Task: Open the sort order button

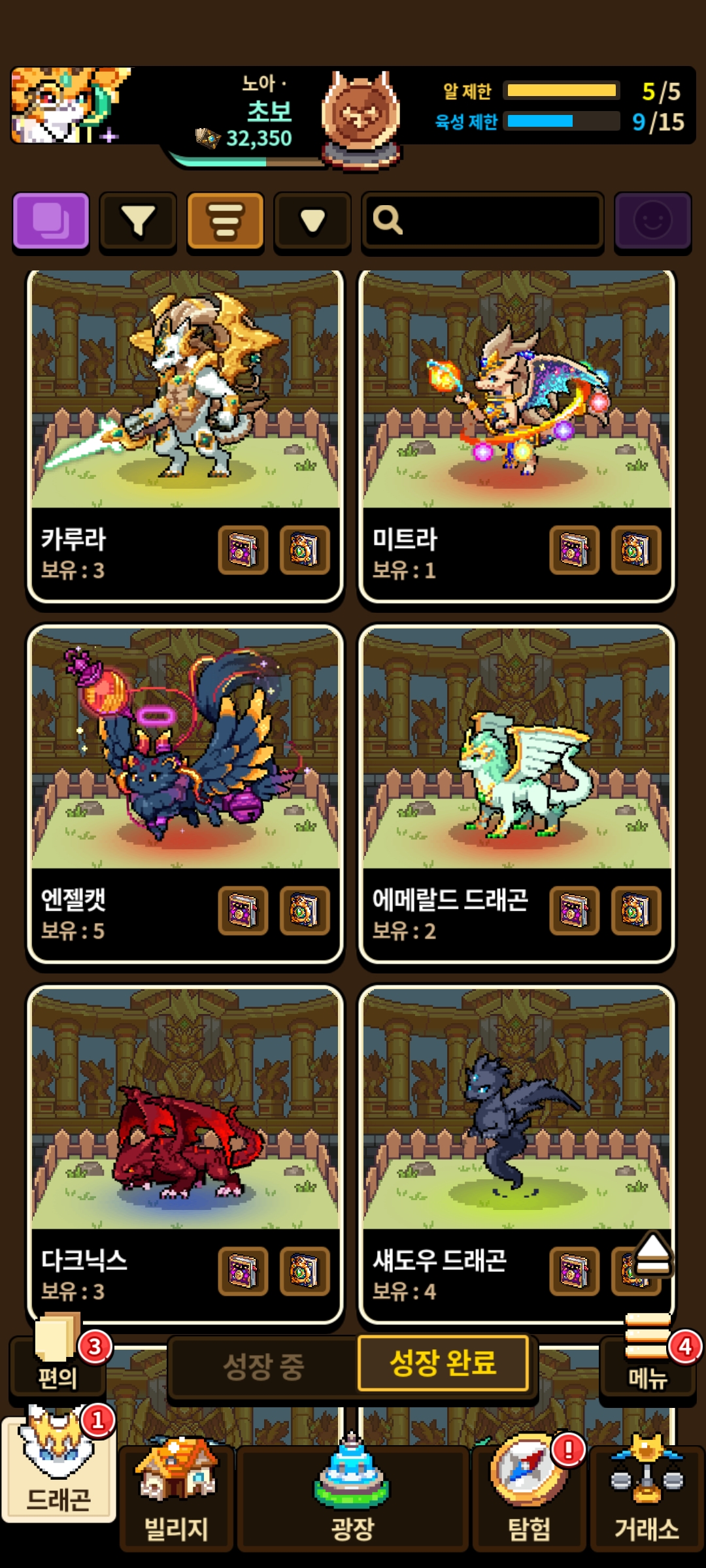Action: click(226, 221)
